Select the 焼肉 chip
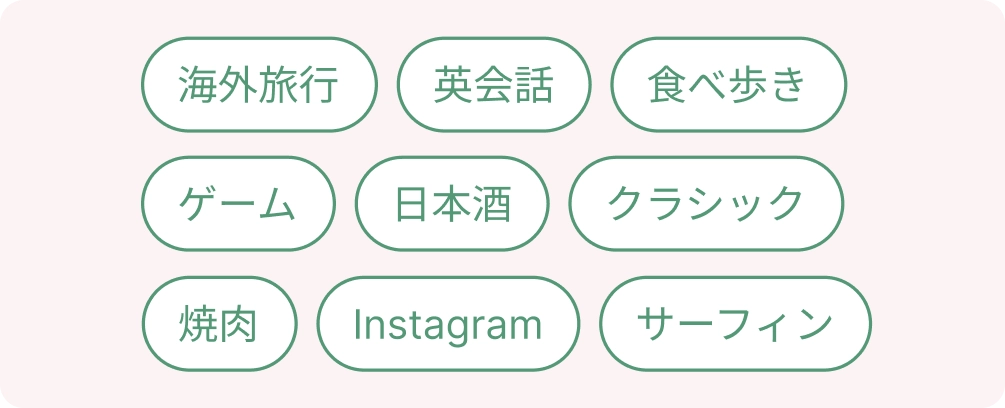Viewport: 1005px width, 408px height. pyautogui.click(x=219, y=324)
